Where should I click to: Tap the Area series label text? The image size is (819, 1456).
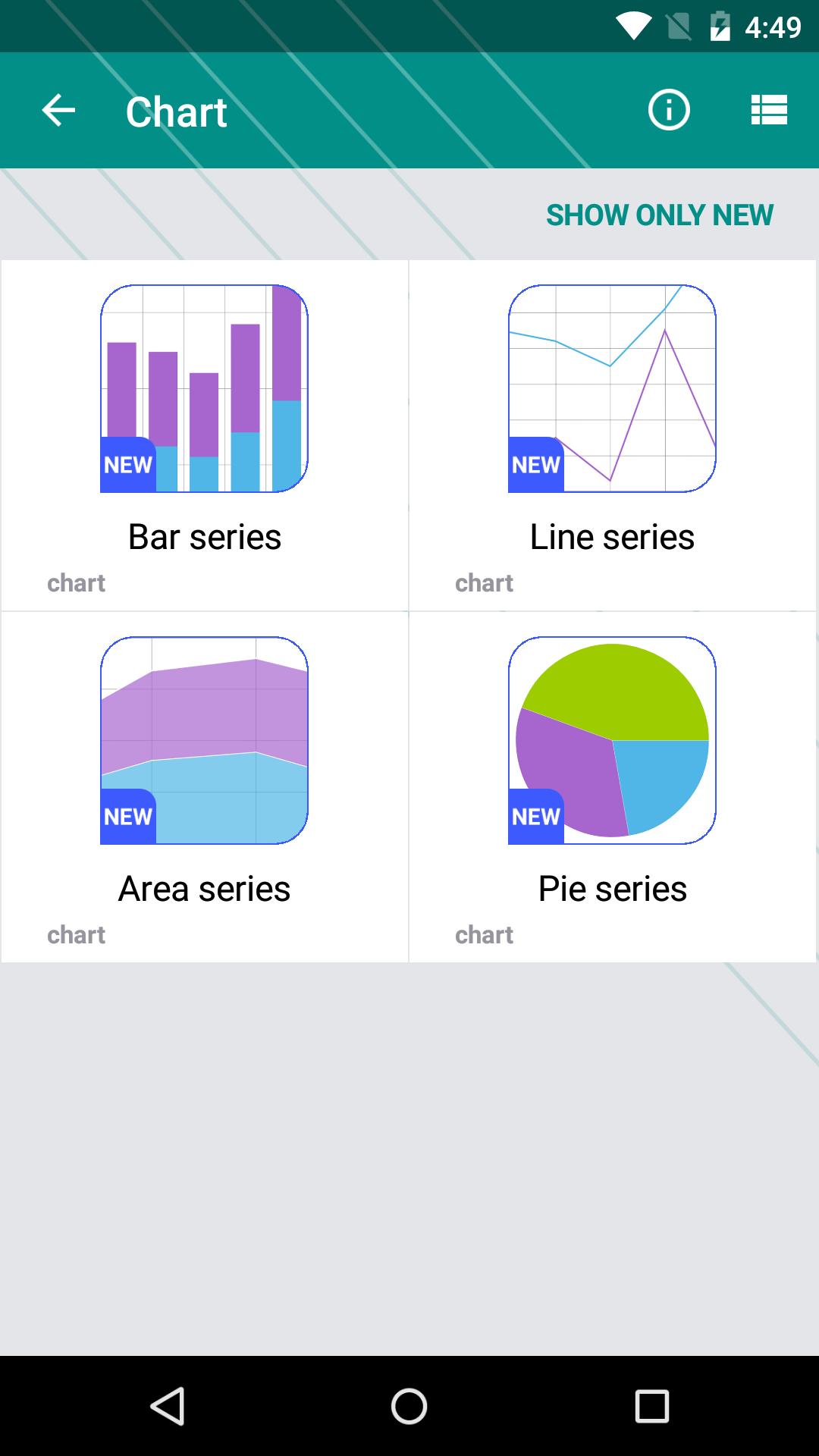coord(205,887)
